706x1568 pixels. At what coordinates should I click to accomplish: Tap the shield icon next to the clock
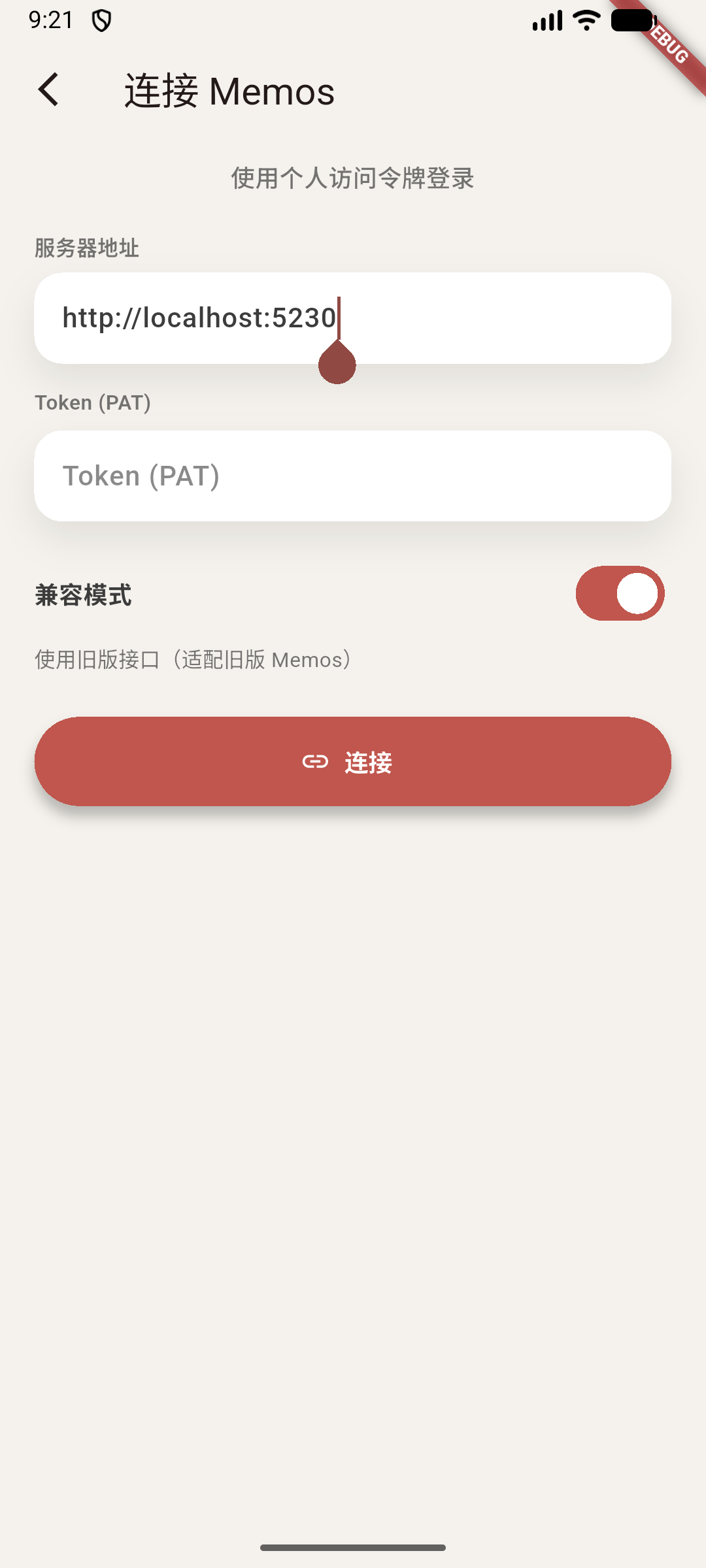tap(101, 21)
